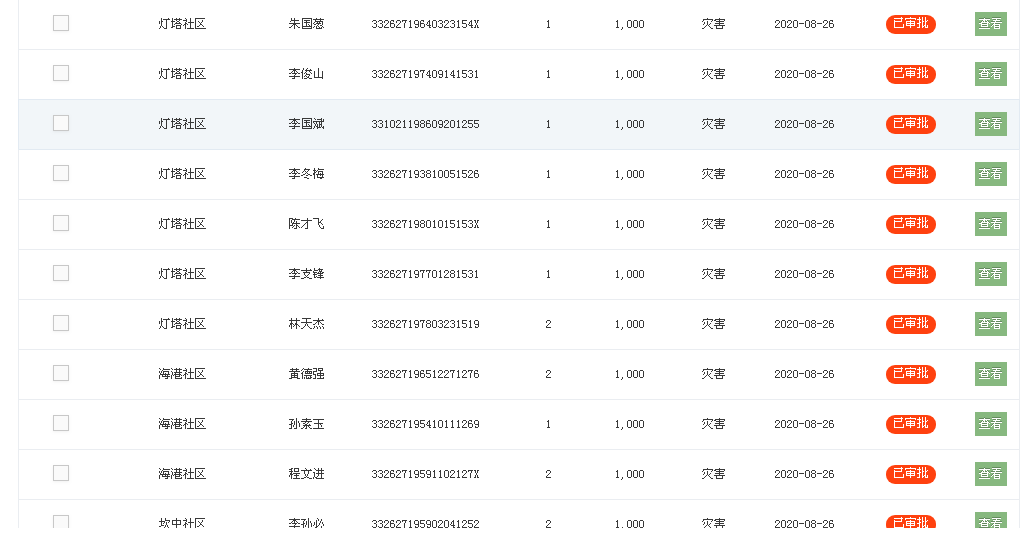Check the box for 李国斌

point(61,123)
